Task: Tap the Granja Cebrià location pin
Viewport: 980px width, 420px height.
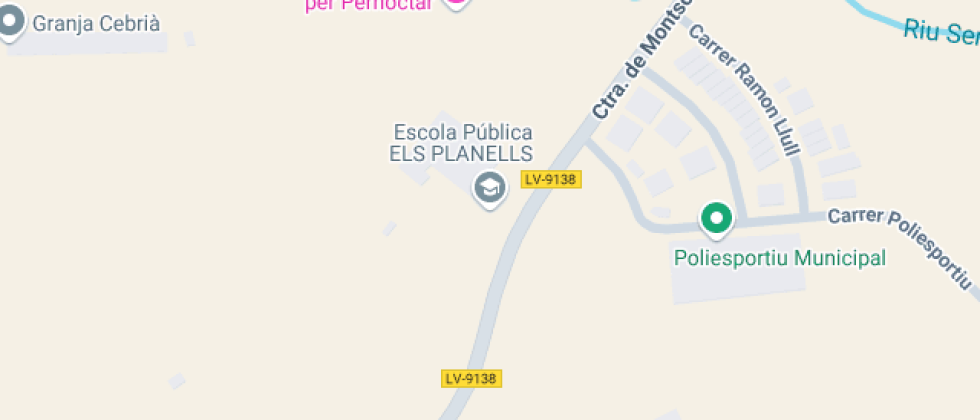Action: coord(11,21)
